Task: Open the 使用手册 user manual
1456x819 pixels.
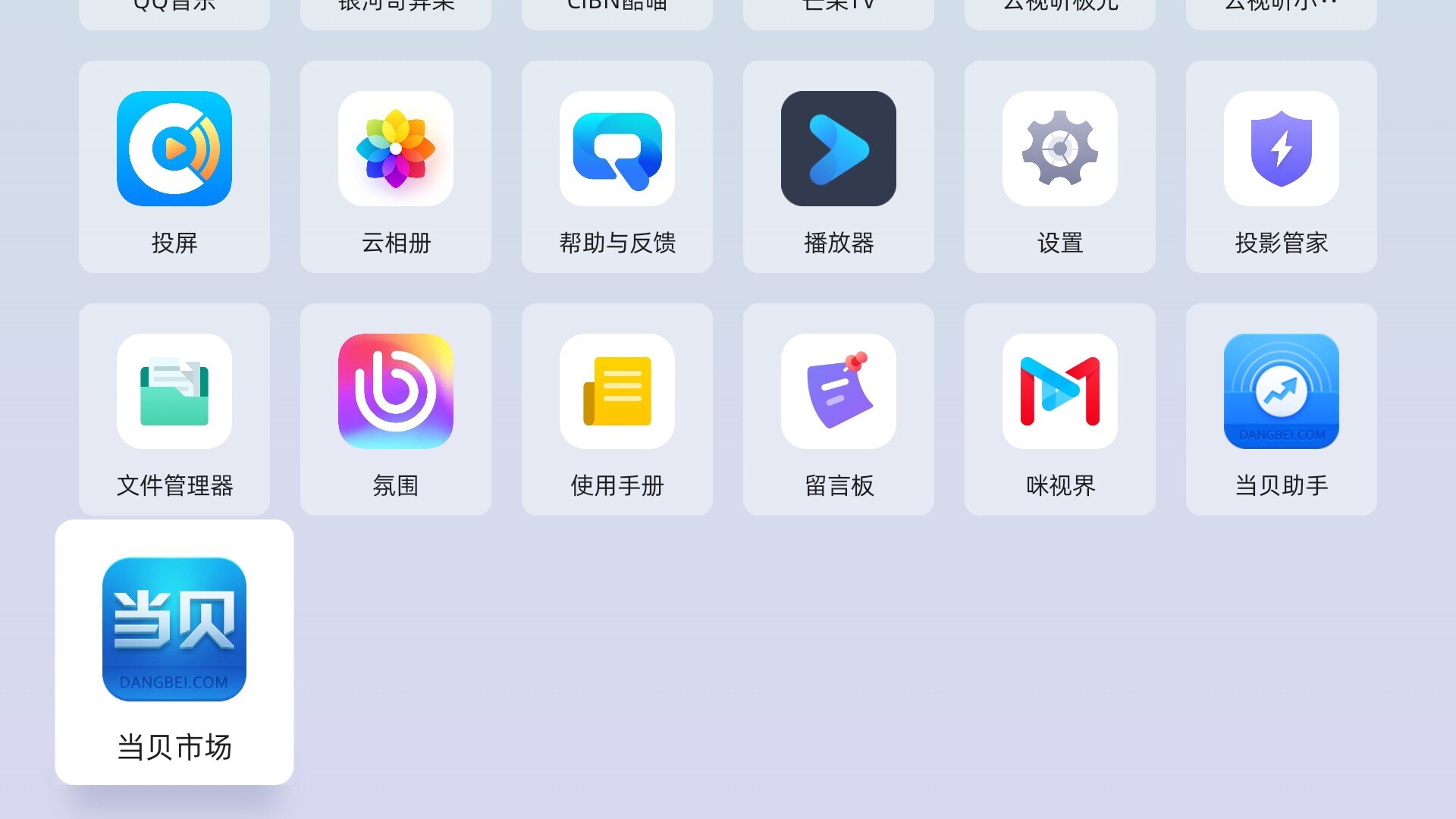Action: [x=617, y=409]
